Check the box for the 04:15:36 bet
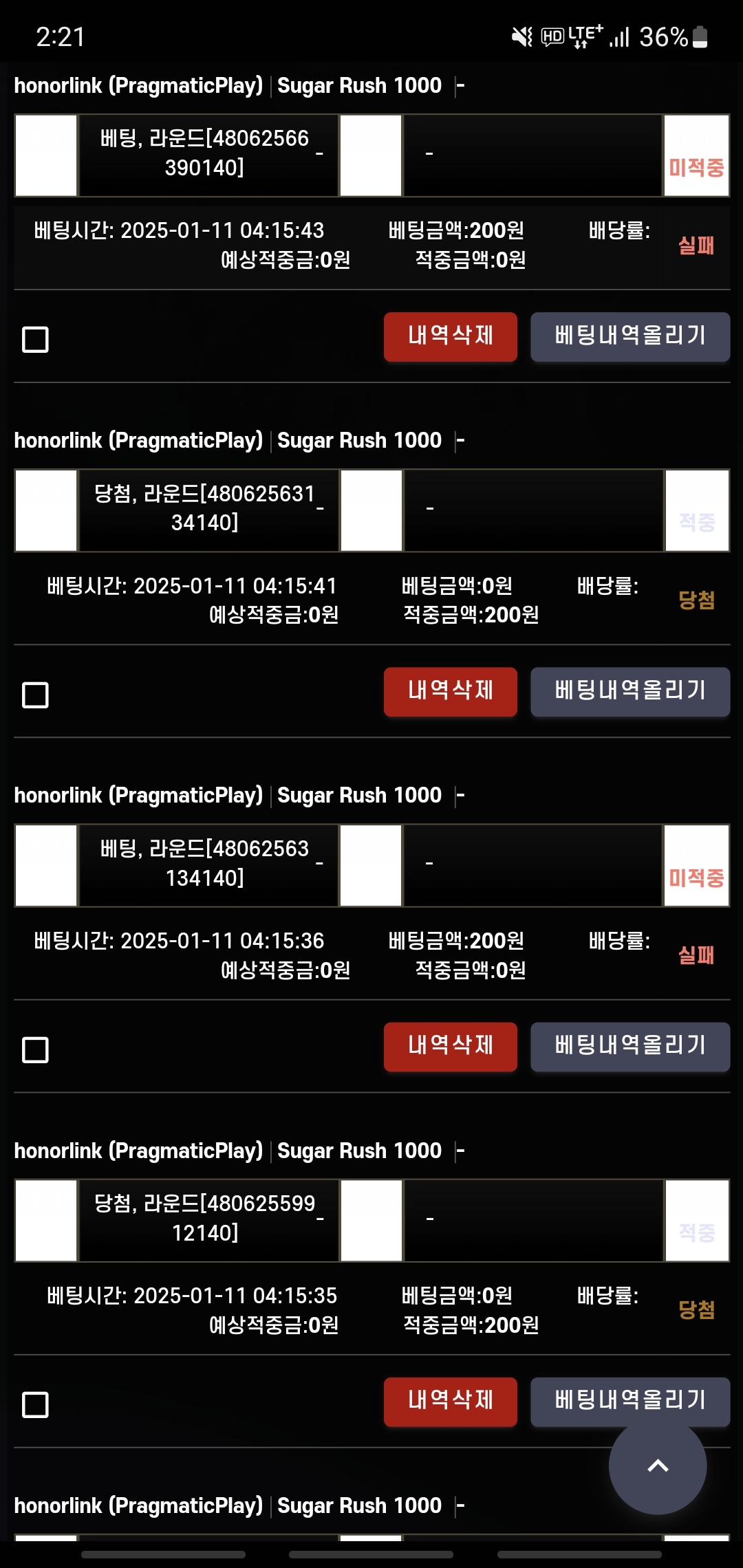 (x=35, y=1049)
